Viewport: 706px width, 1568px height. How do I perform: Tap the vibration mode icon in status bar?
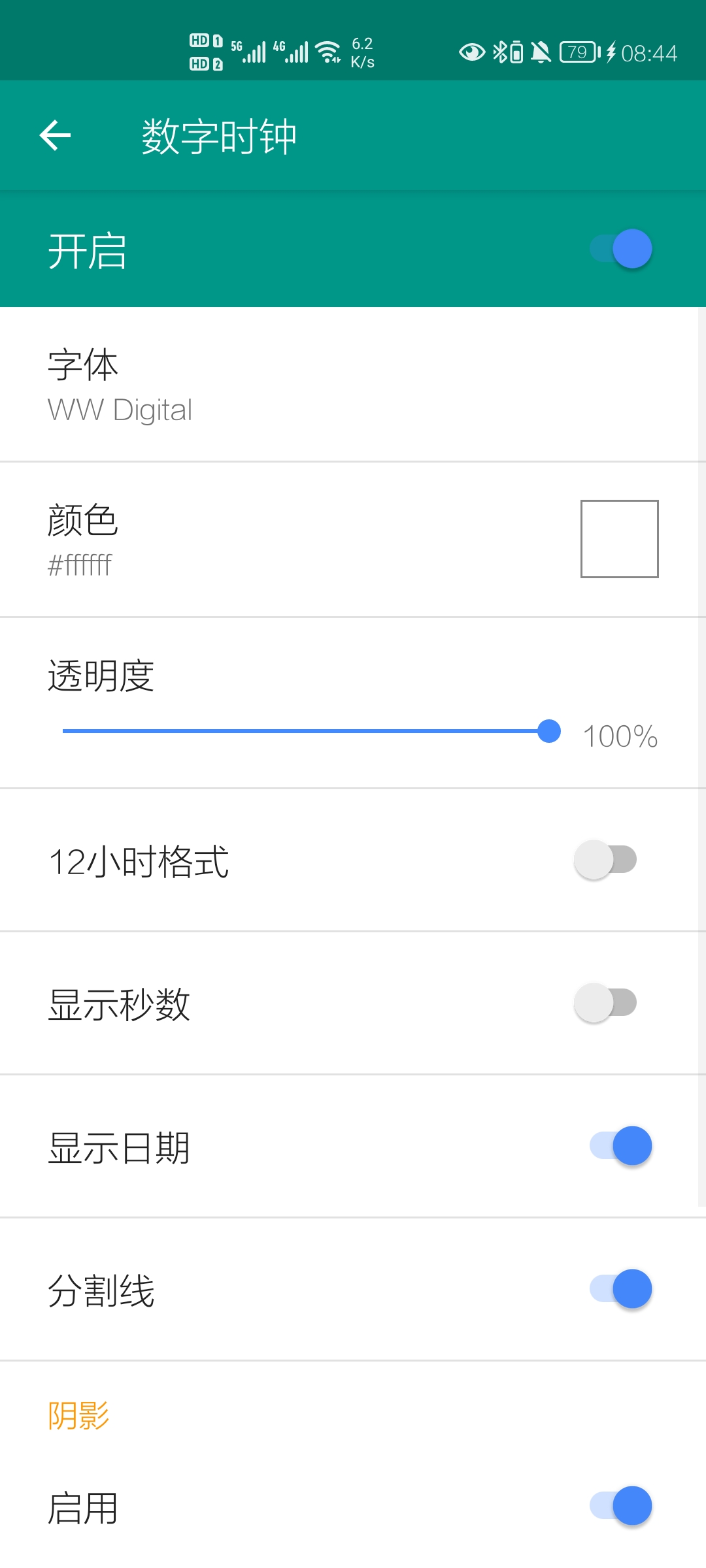coord(516,52)
